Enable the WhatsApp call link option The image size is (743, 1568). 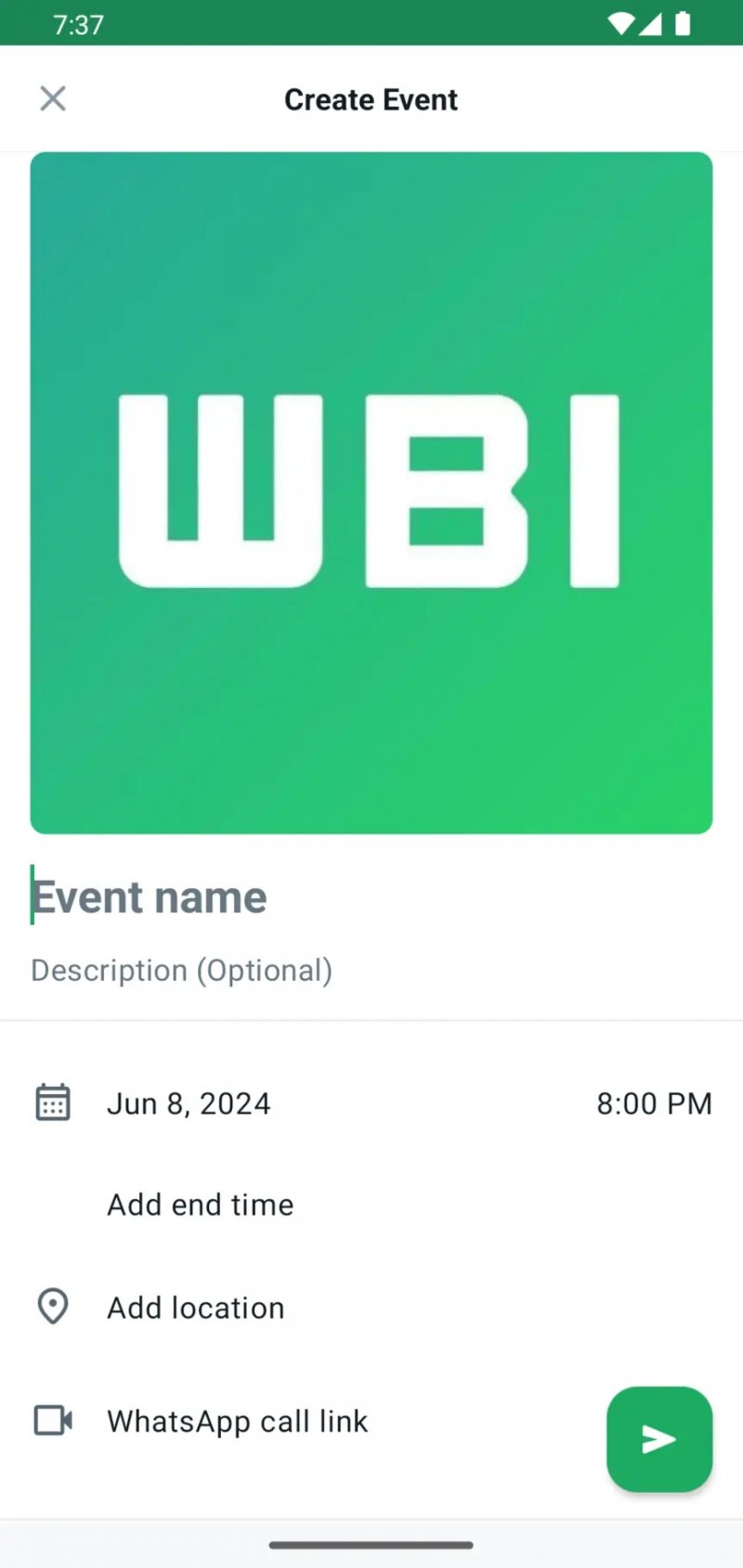(237, 1420)
